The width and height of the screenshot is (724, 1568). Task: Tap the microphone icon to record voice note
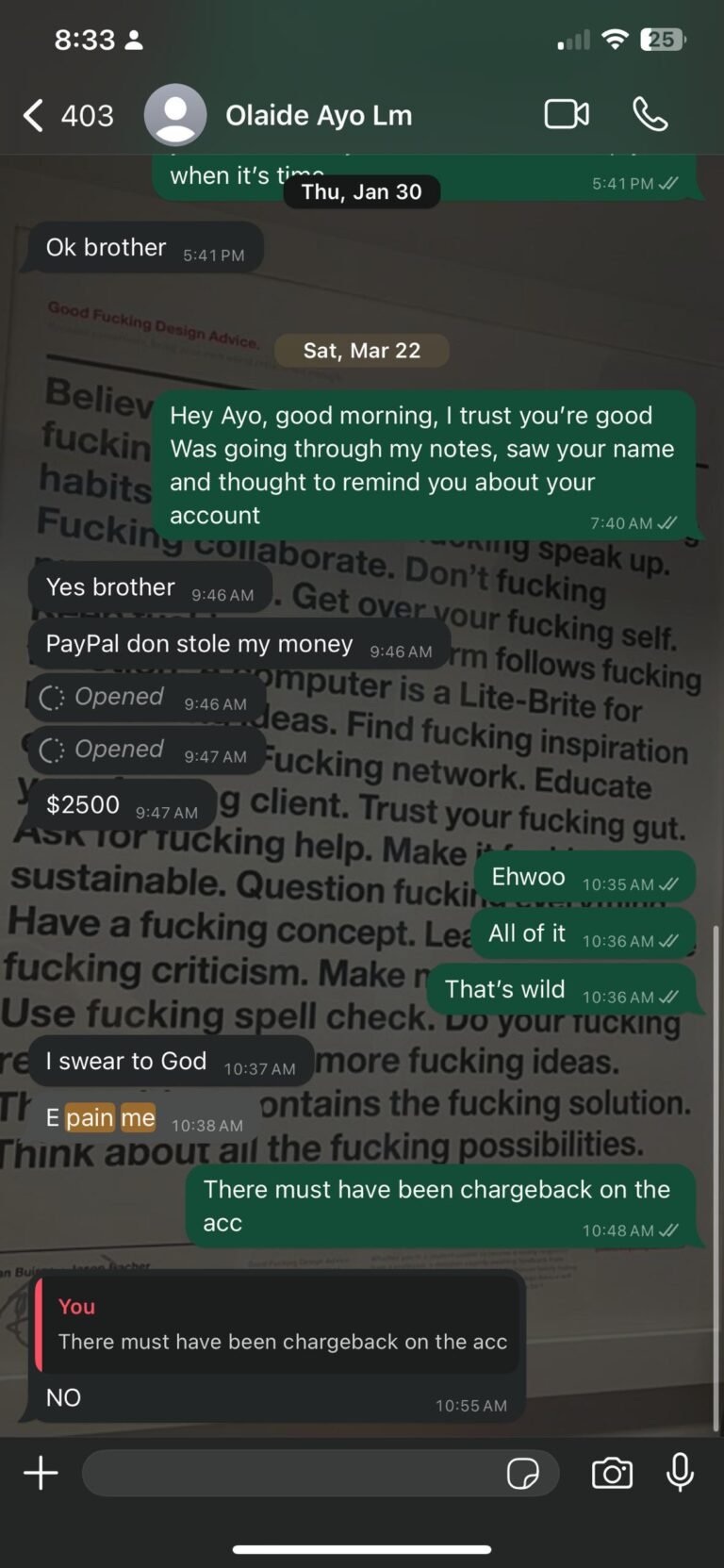click(681, 1472)
